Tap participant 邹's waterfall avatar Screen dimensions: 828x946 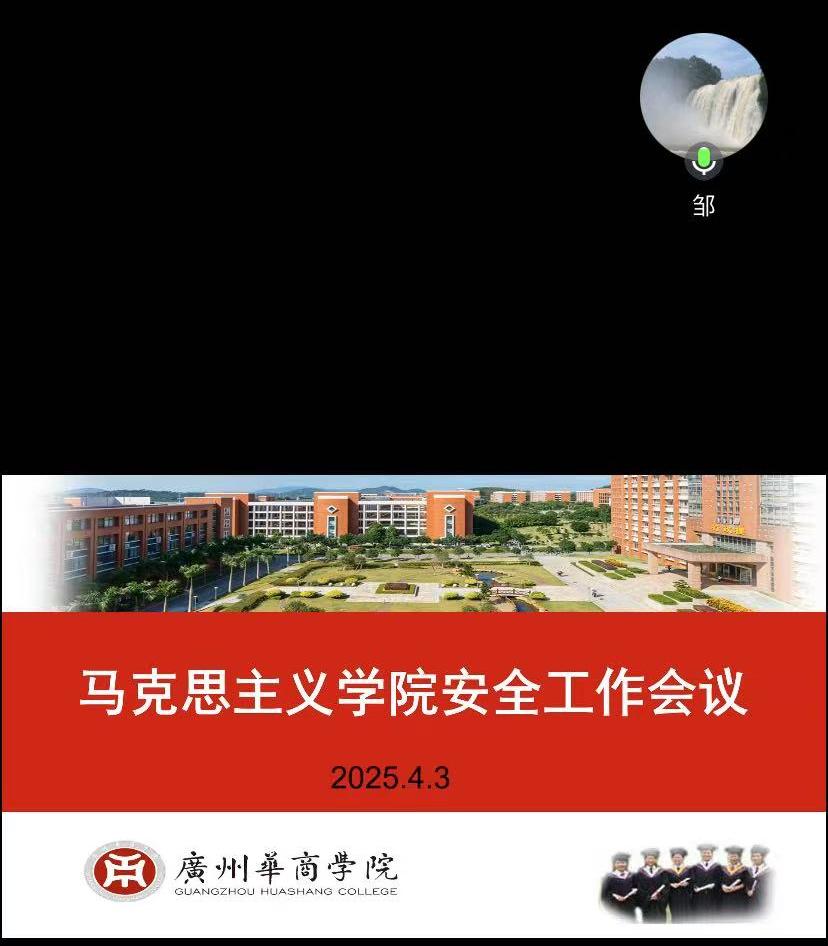703,95
